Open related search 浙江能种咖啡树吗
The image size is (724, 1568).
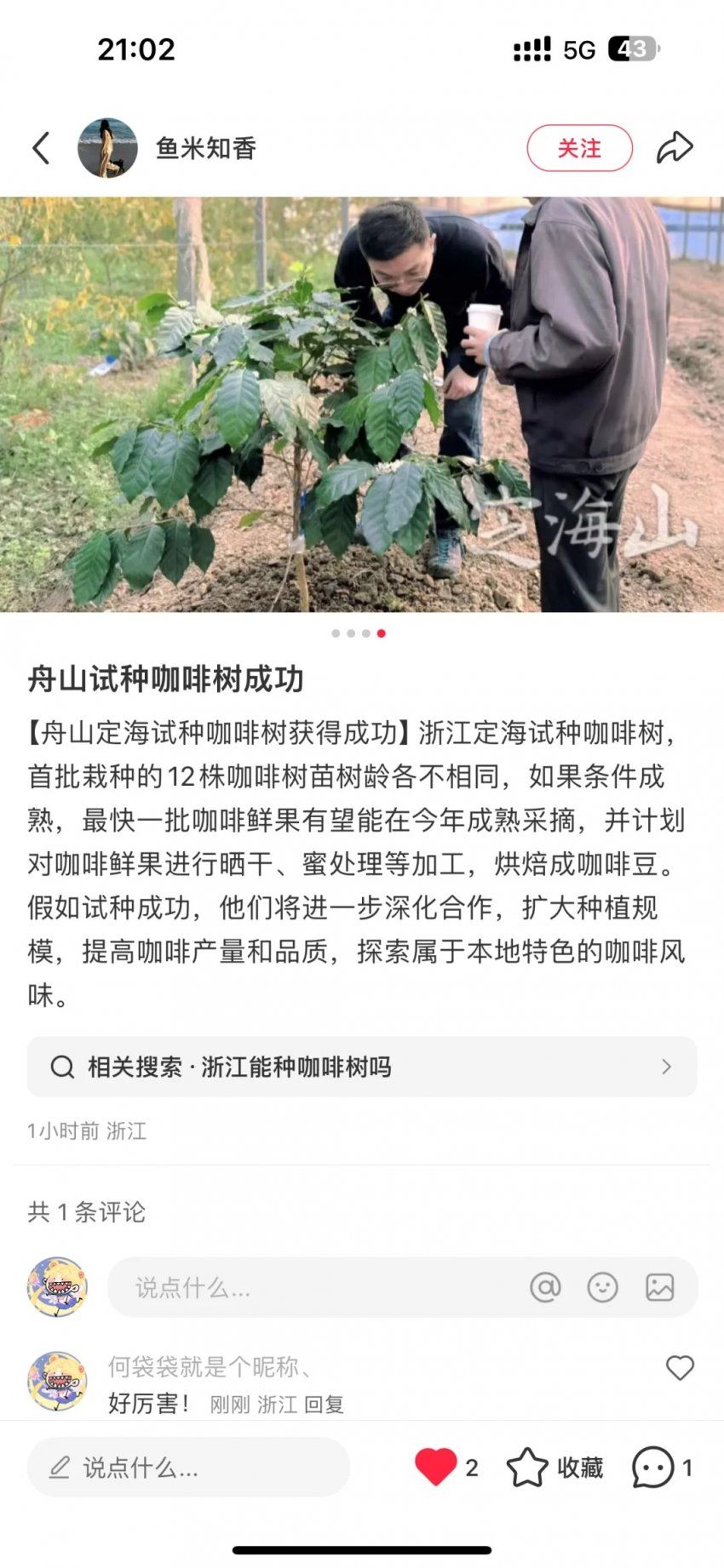pos(362,1067)
